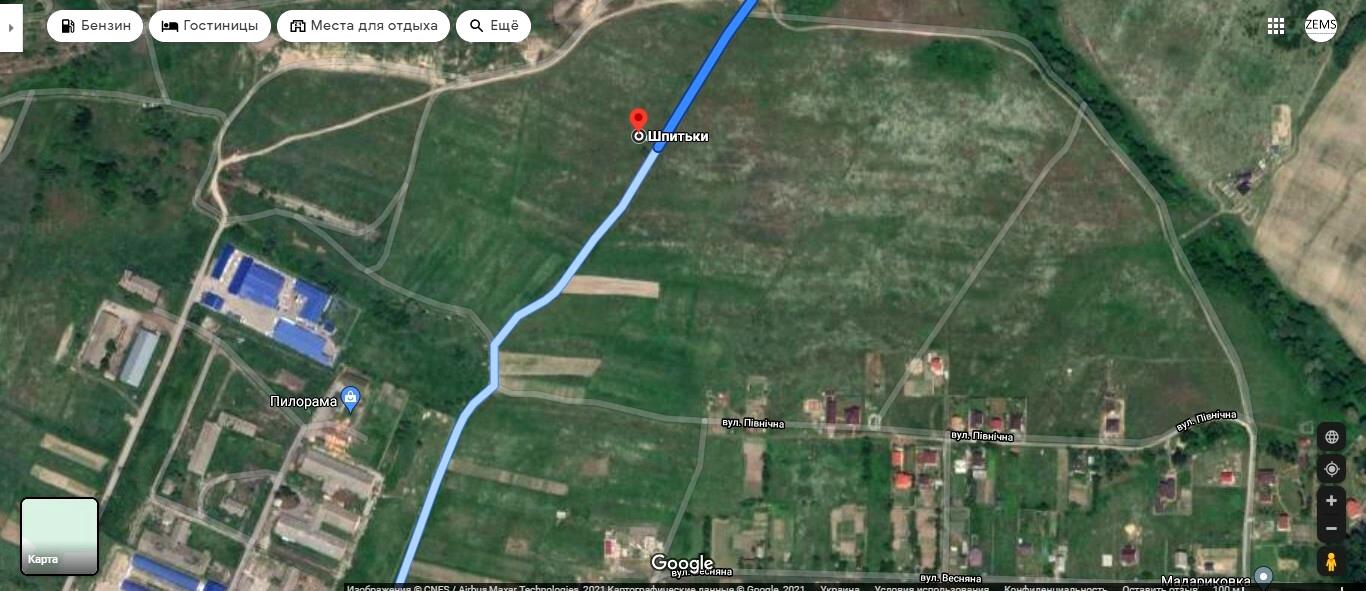This screenshot has height=591, width=1366.
Task: Zoom out with the minus button
Action: 1331,528
